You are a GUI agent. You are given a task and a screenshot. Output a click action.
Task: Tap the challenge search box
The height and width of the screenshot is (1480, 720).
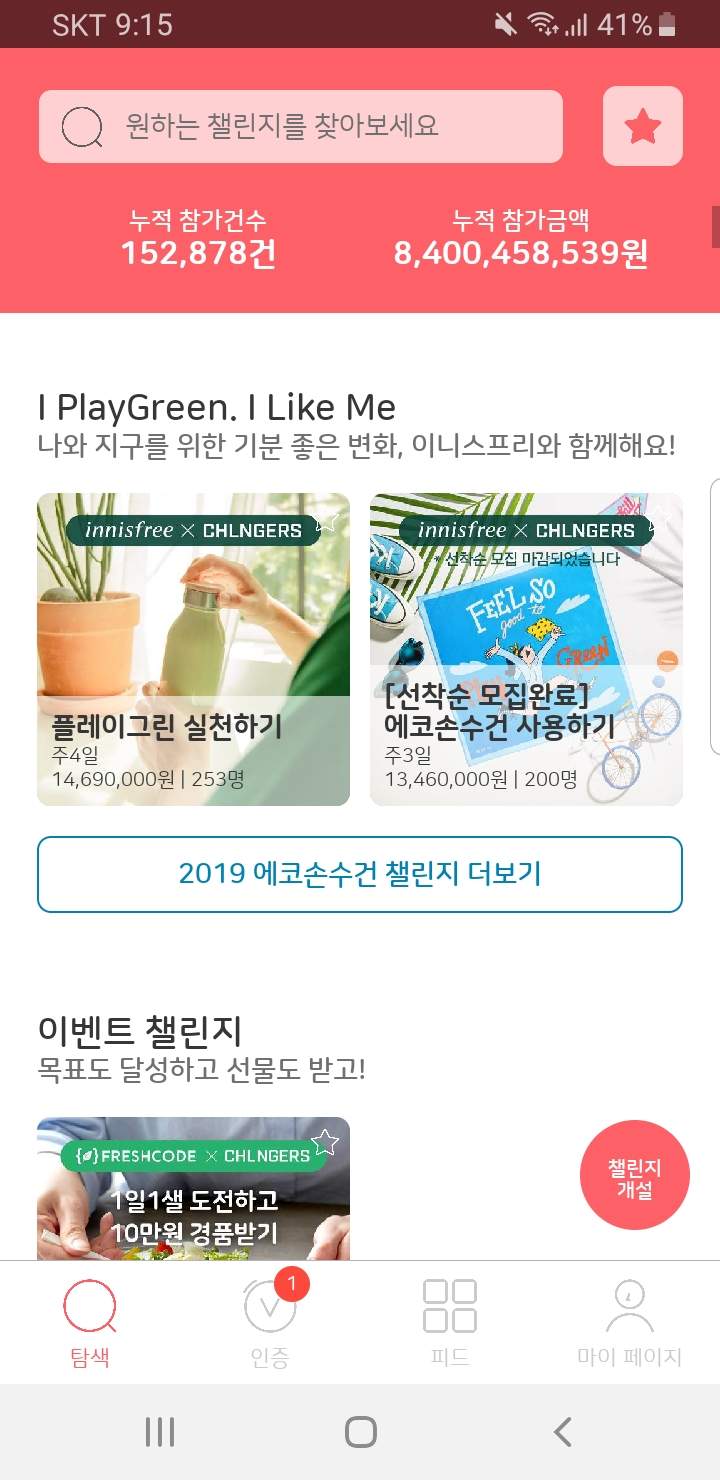coord(300,127)
